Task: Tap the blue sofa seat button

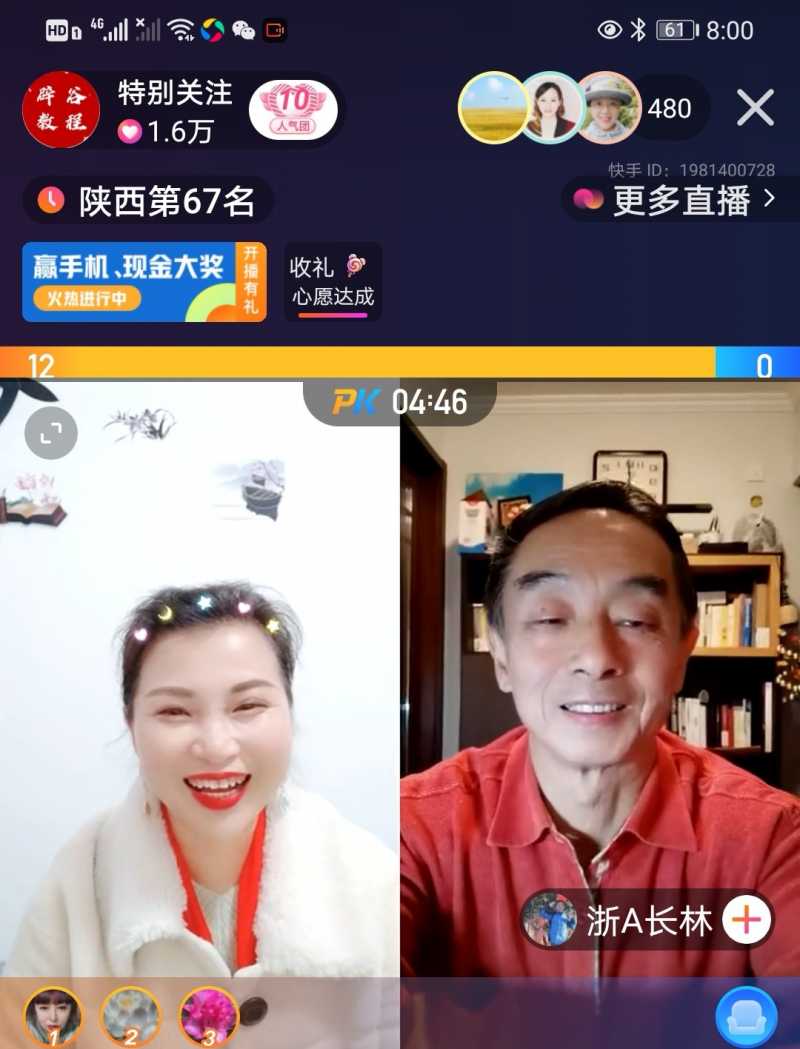Action: 746,1018
